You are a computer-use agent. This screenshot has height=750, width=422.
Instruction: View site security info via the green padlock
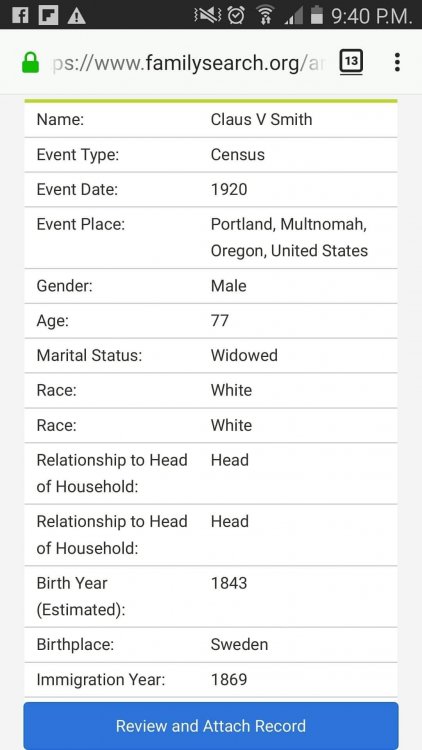[x=31, y=63]
